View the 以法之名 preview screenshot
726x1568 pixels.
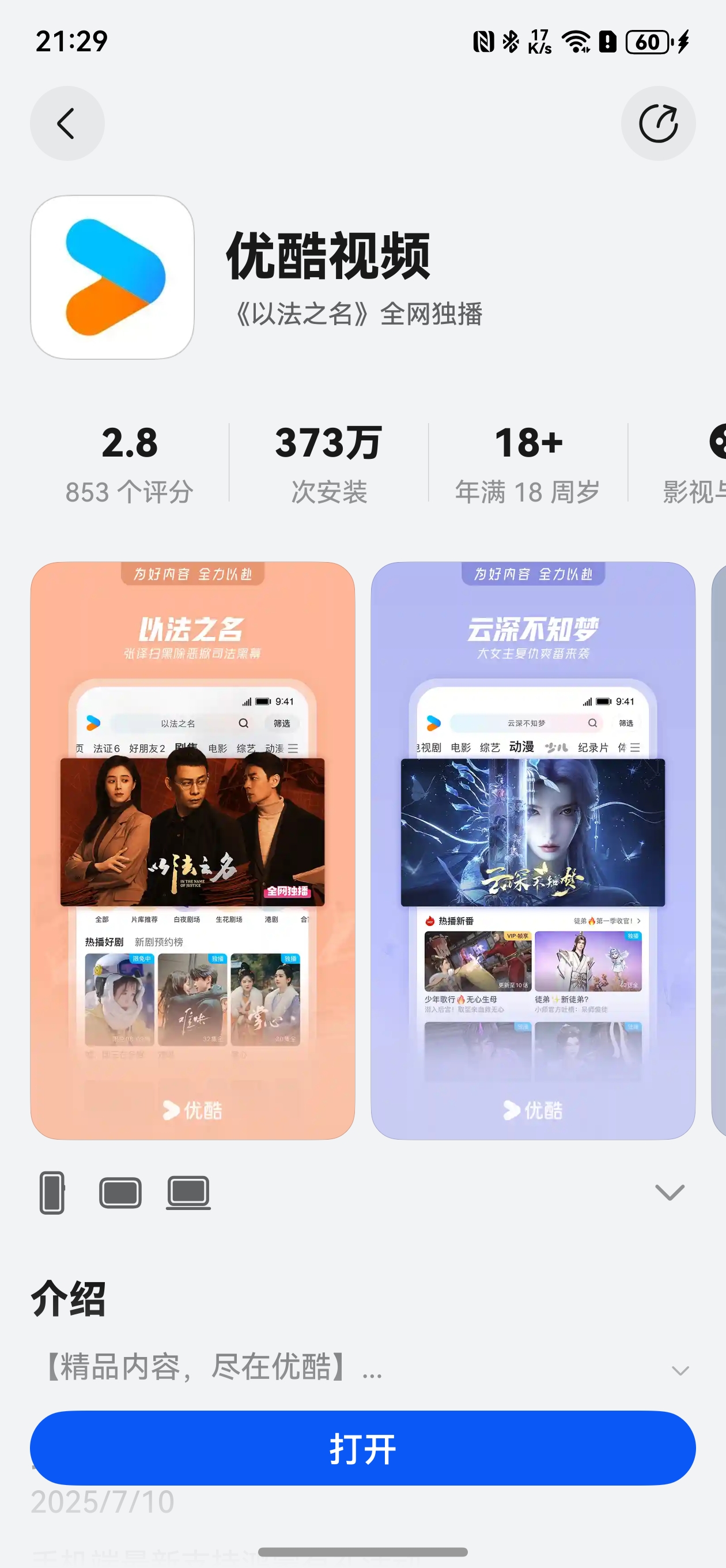pos(192,850)
